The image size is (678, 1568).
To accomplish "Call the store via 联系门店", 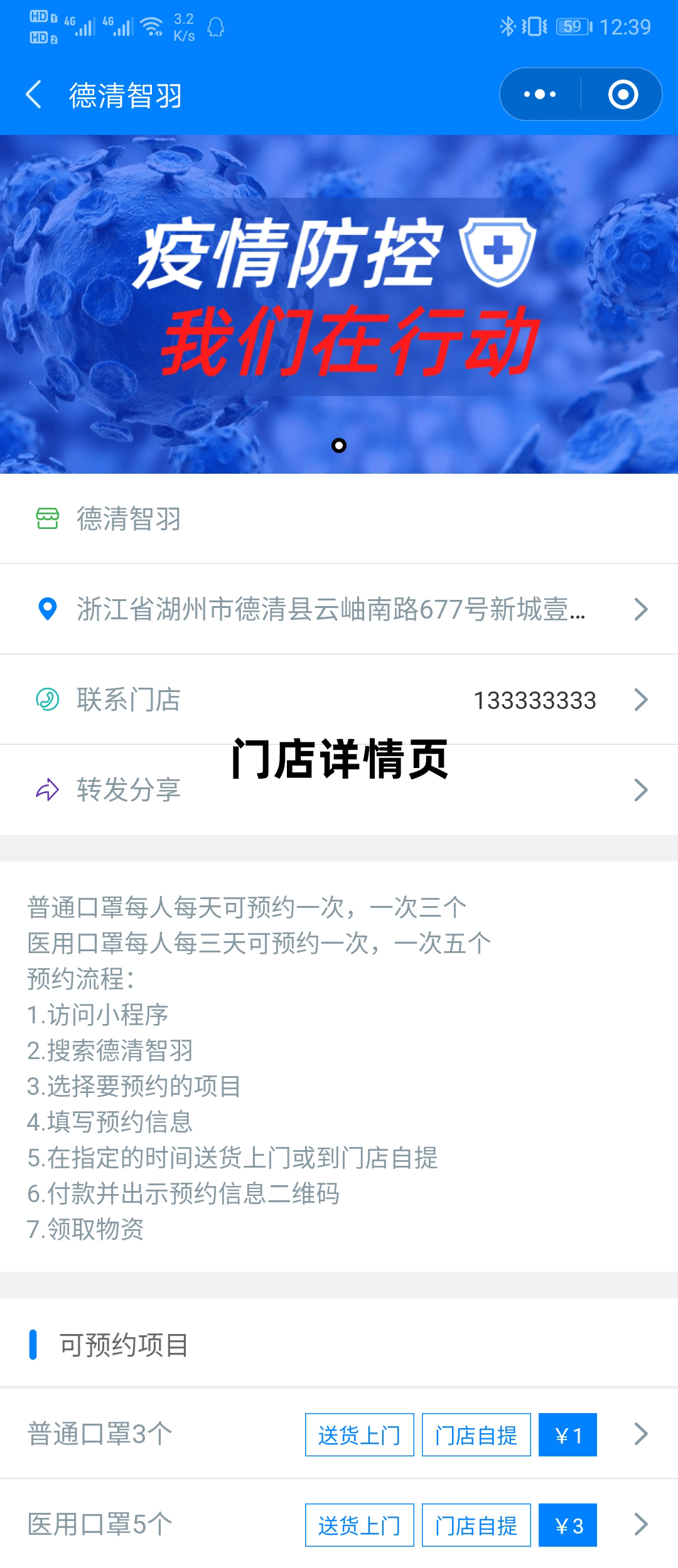I will pyautogui.click(x=339, y=700).
